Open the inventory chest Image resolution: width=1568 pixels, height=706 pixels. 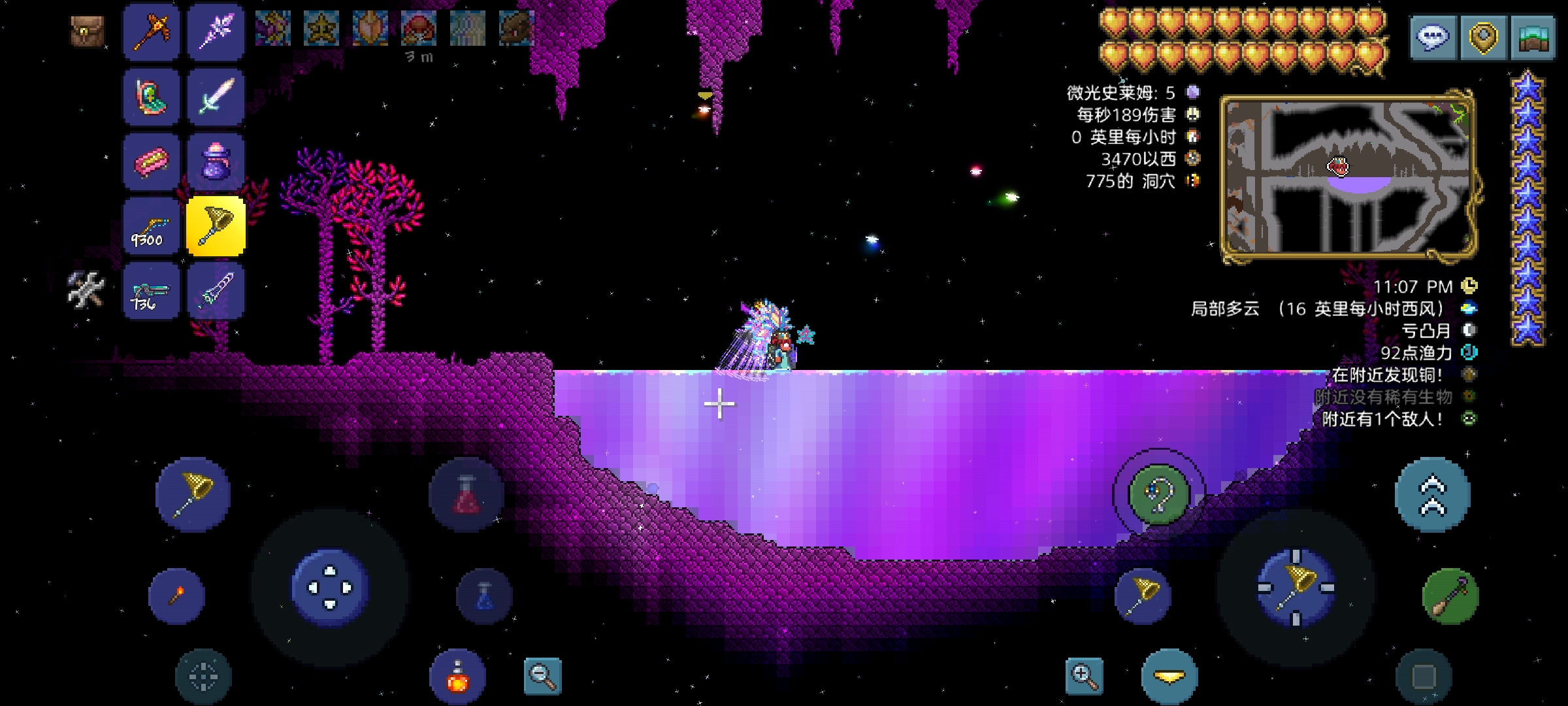[87, 31]
